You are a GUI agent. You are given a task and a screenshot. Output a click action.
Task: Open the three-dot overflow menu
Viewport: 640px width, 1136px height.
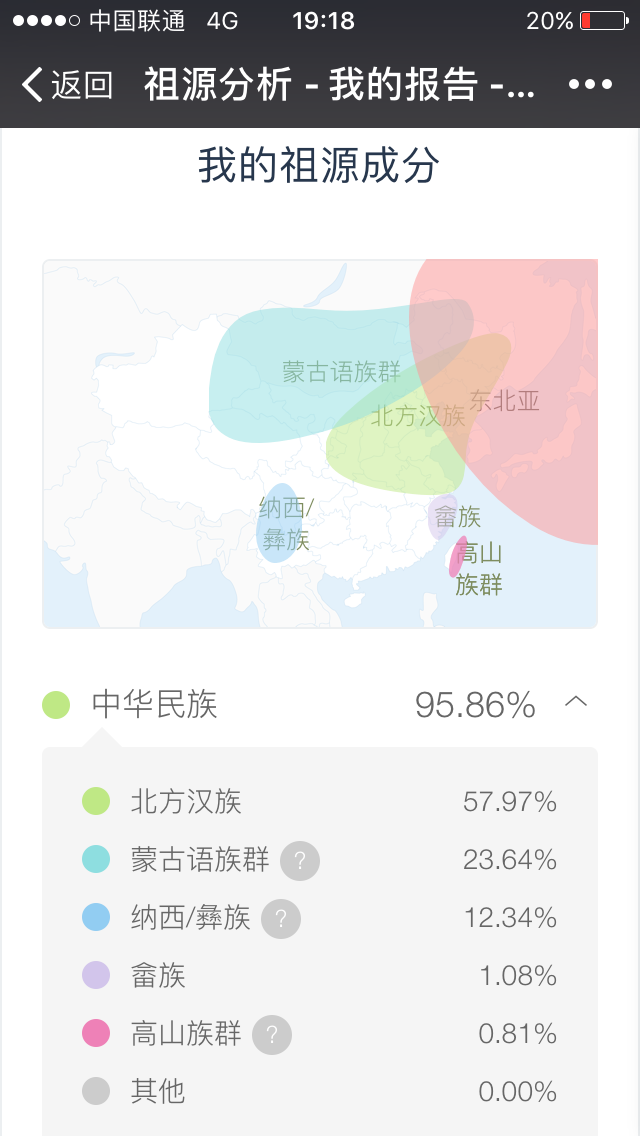point(590,85)
